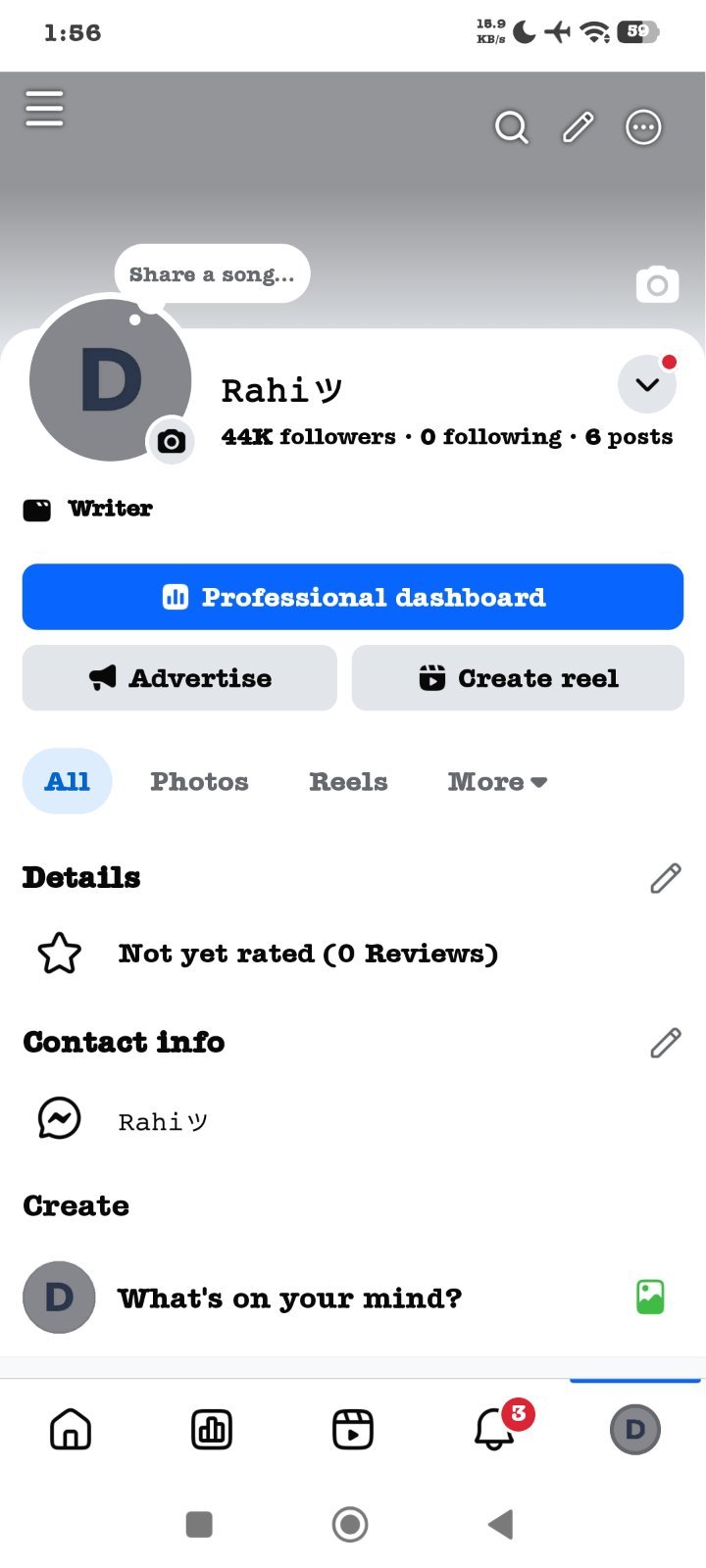706x1568 pixels.
Task: Open the hamburger drawer menu
Action: click(44, 108)
